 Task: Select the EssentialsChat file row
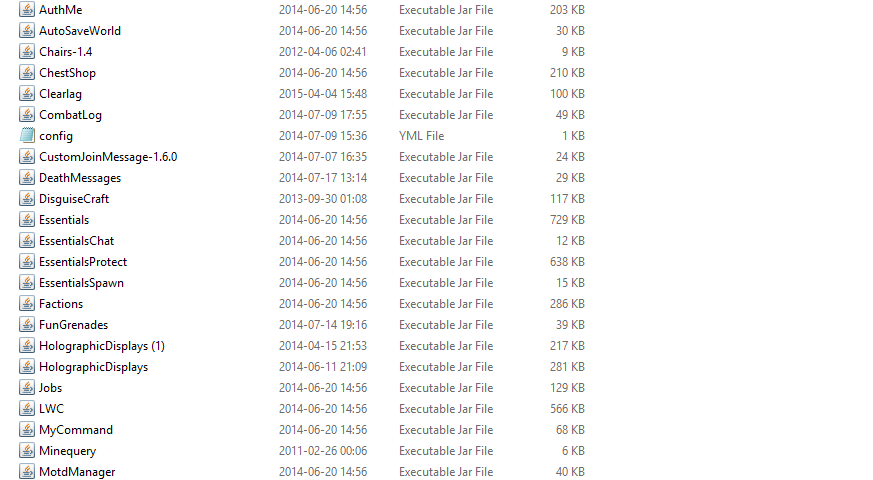click(76, 240)
